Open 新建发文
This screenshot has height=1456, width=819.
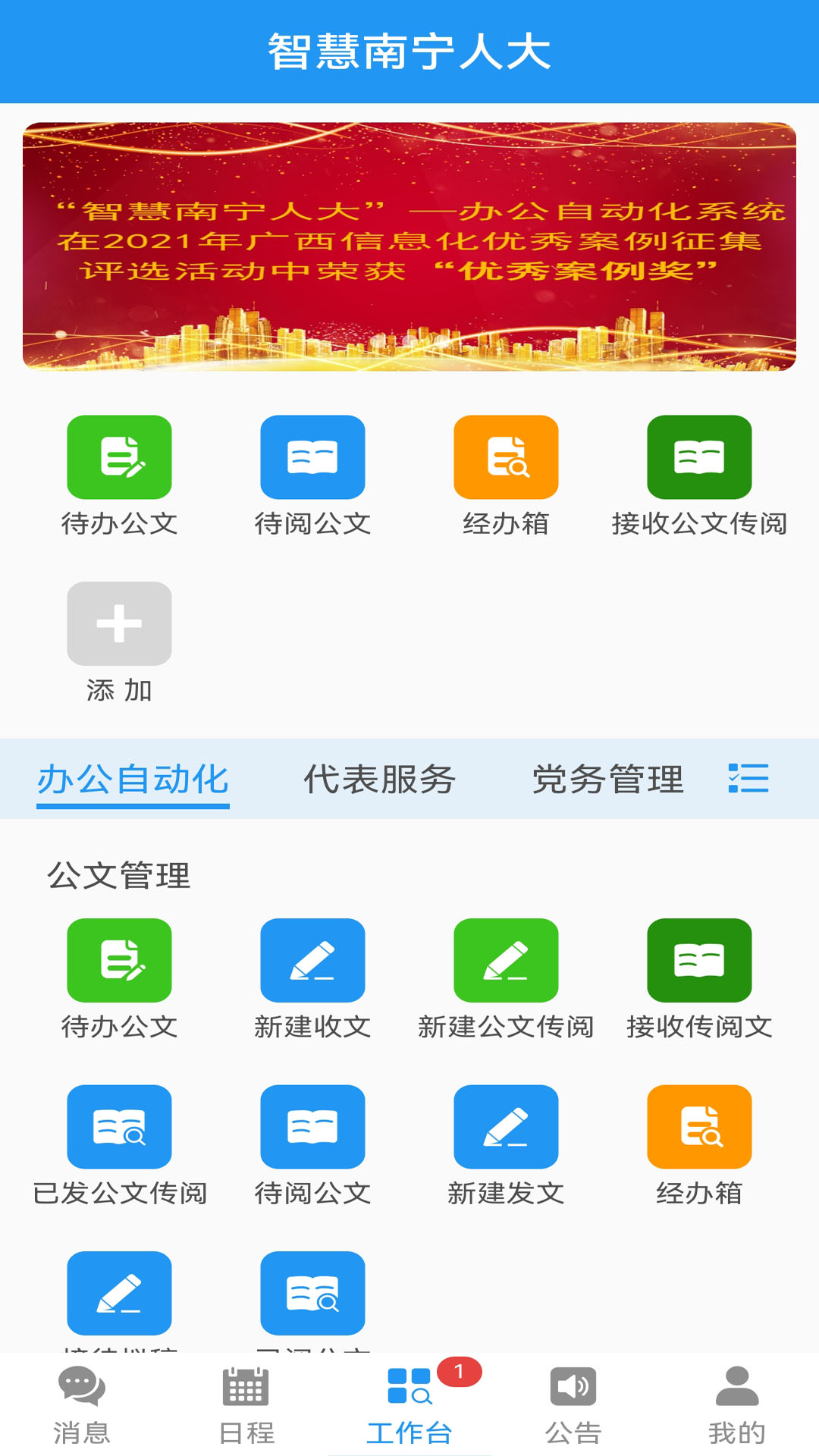coord(506,1128)
